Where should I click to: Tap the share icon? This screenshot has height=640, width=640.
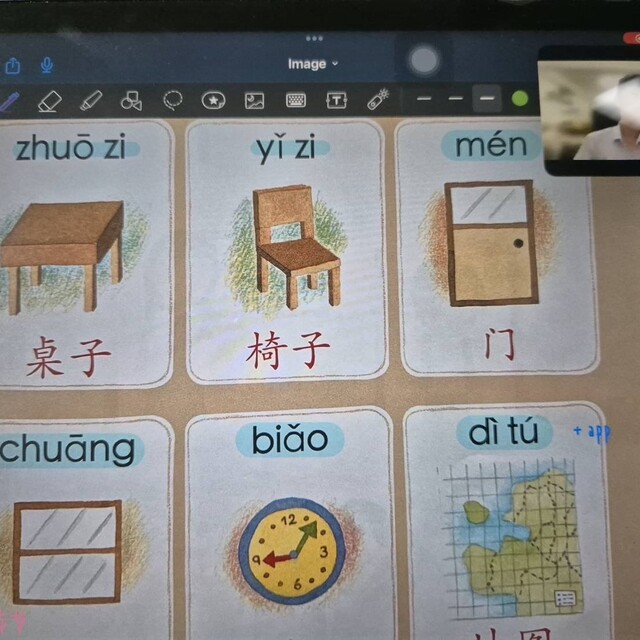pos(12,65)
